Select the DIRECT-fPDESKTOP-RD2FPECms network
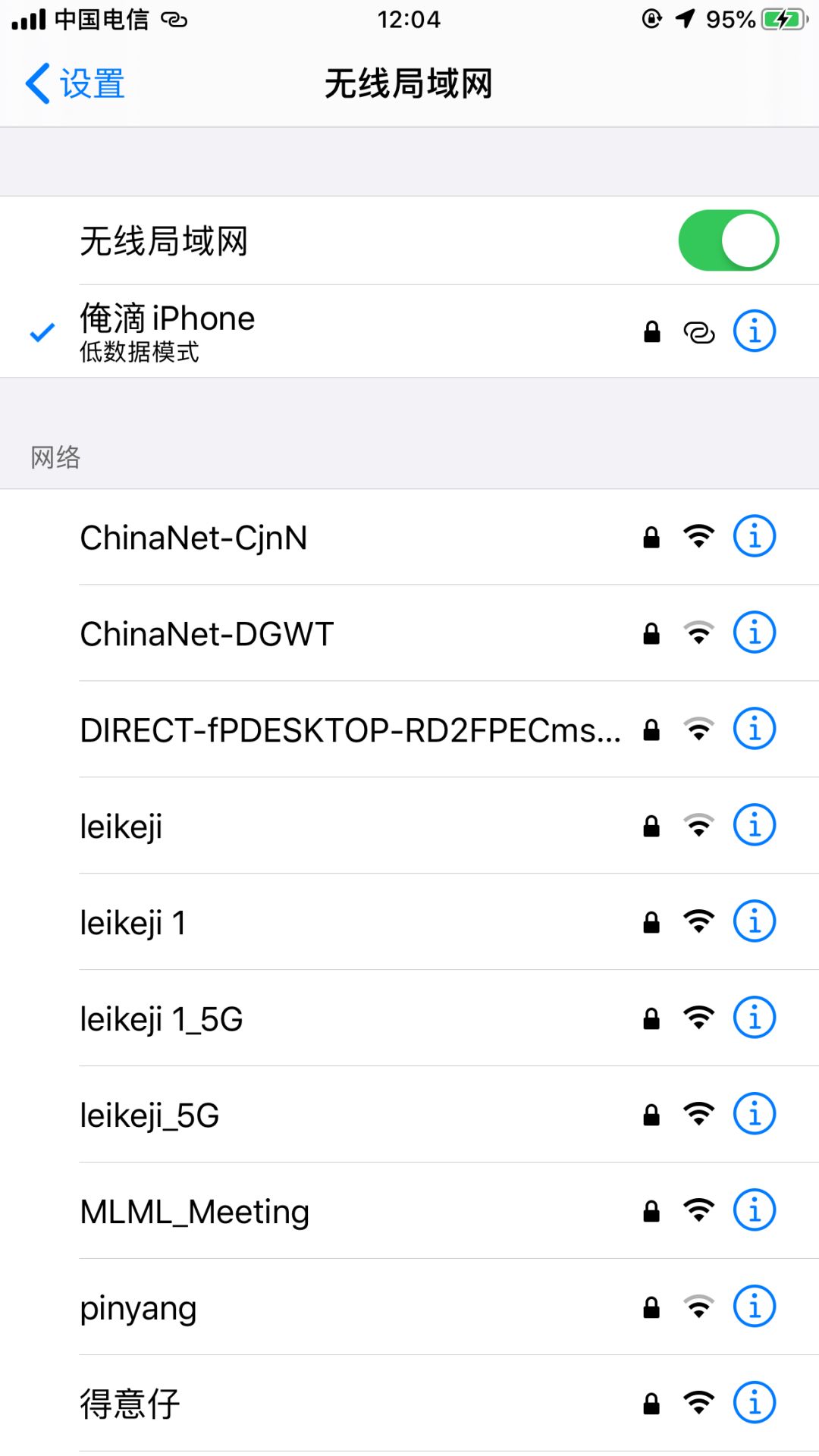Viewport: 819px width, 1456px height. point(350,730)
